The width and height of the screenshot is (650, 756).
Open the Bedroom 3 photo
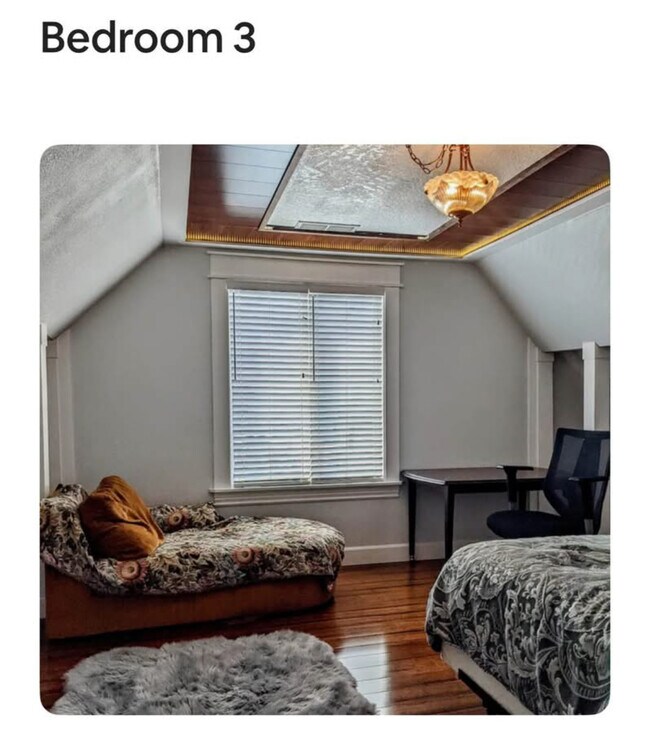point(324,429)
